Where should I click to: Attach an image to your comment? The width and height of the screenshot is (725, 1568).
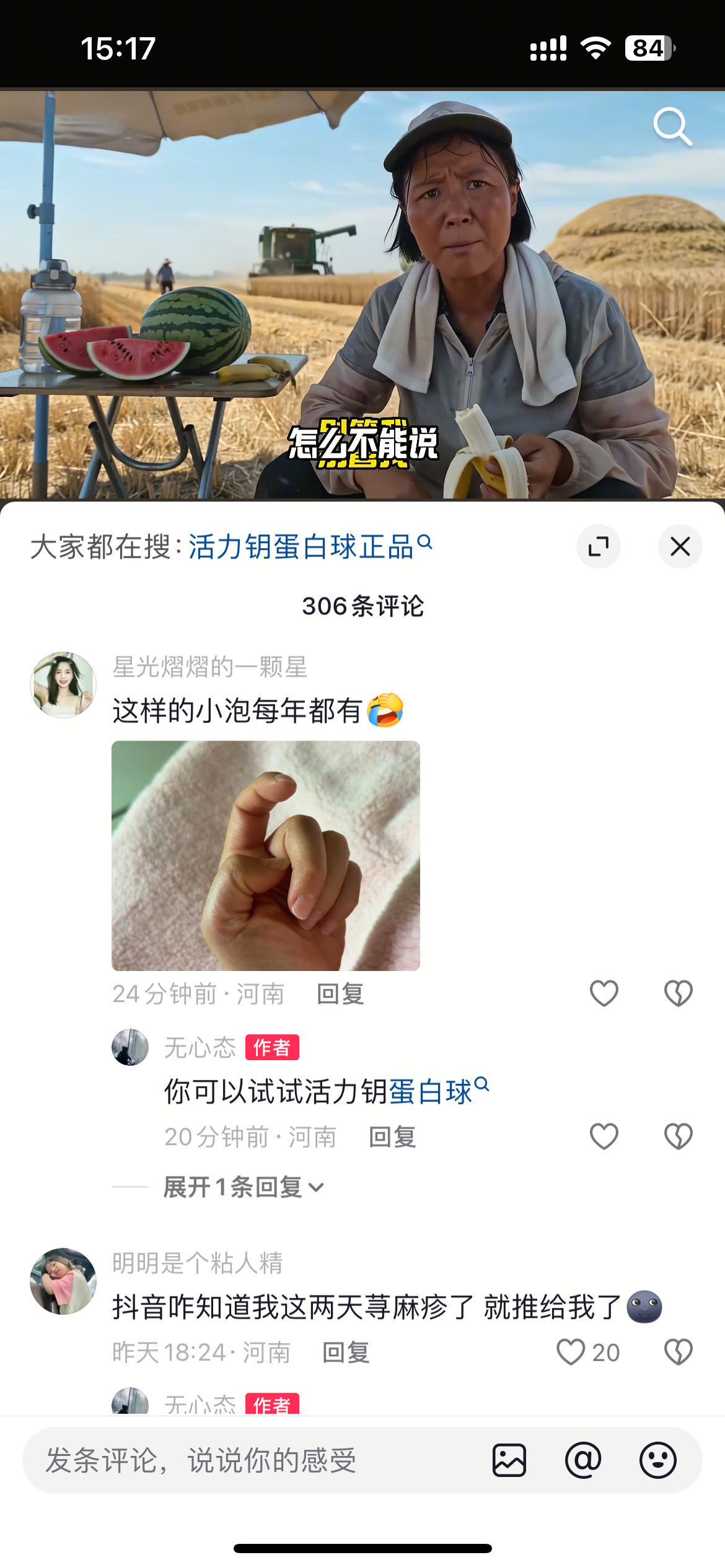click(509, 1460)
